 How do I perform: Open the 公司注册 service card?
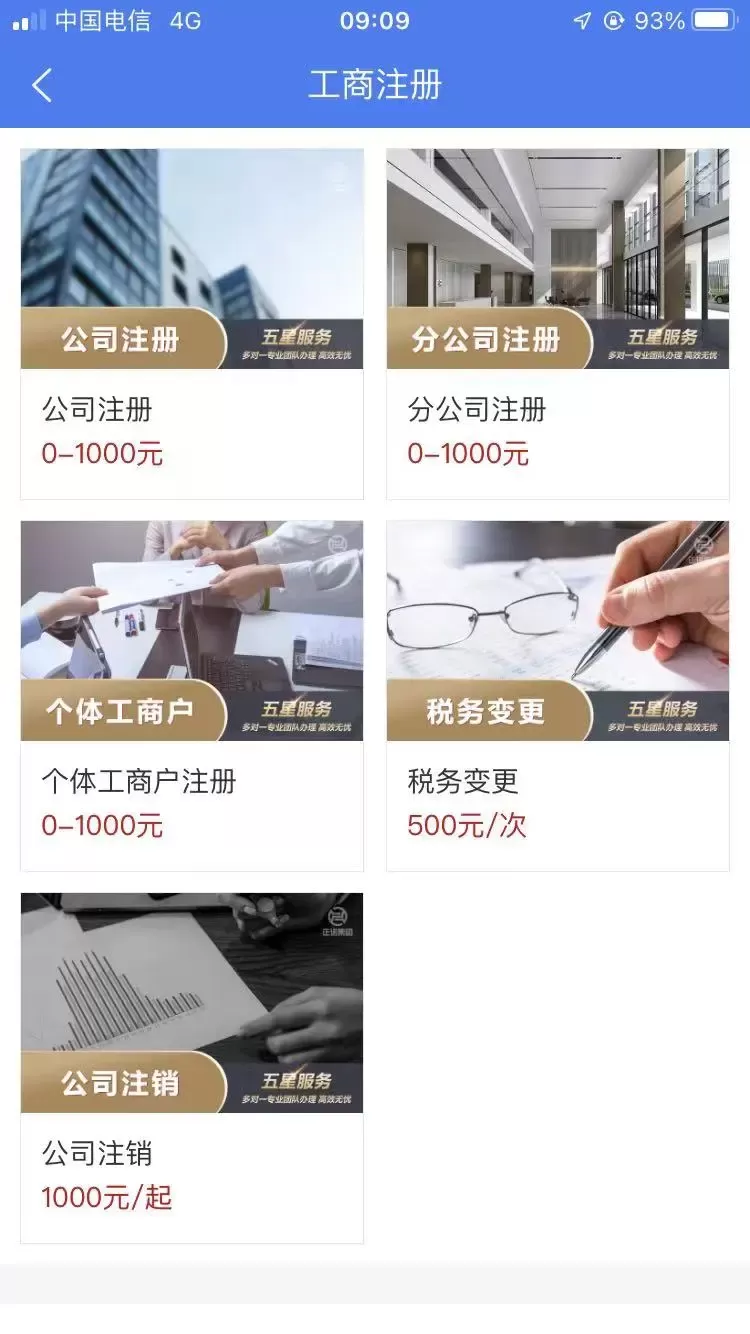pyautogui.click(x=192, y=323)
